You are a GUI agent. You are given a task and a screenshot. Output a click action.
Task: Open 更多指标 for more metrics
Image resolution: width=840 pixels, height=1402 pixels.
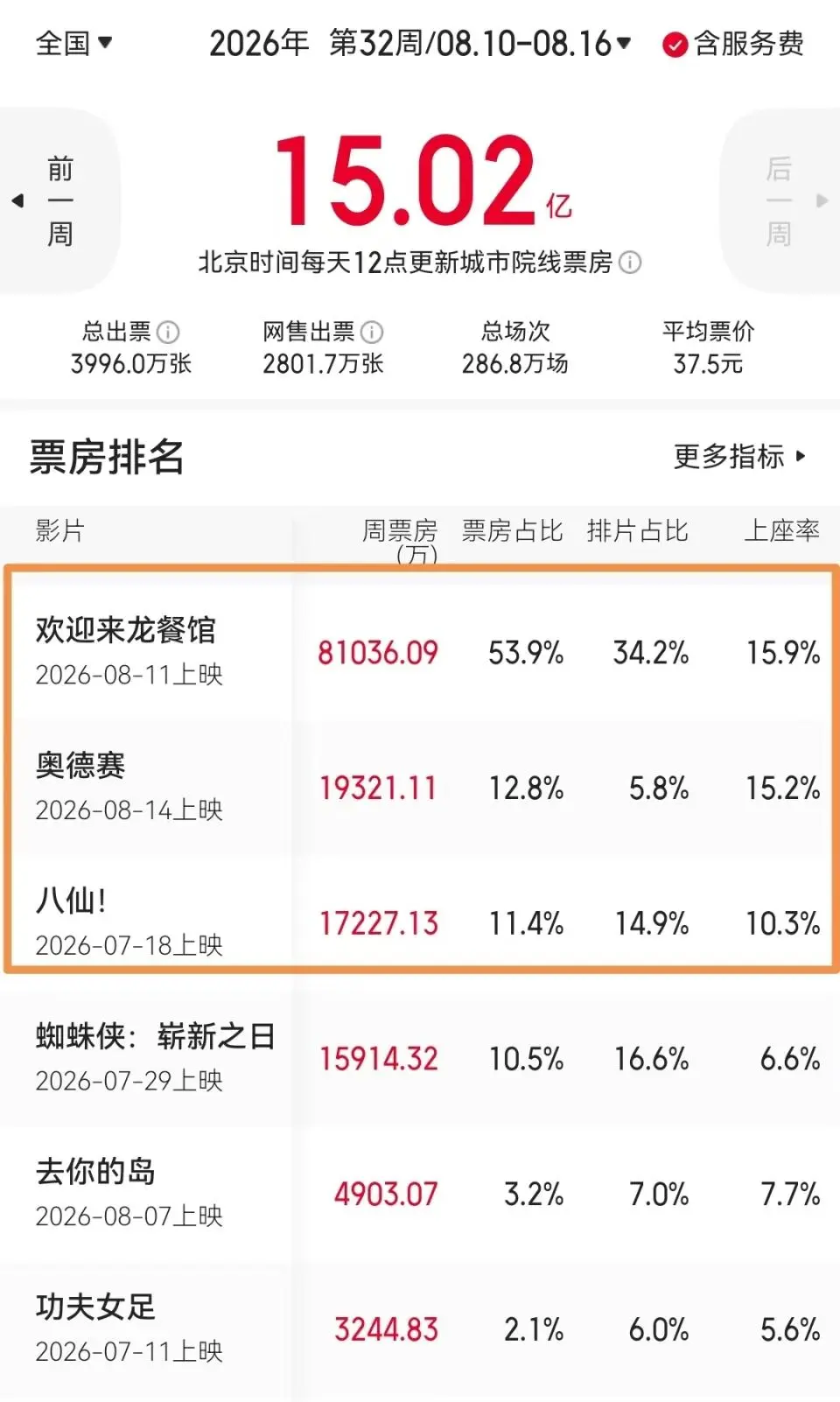click(x=739, y=457)
